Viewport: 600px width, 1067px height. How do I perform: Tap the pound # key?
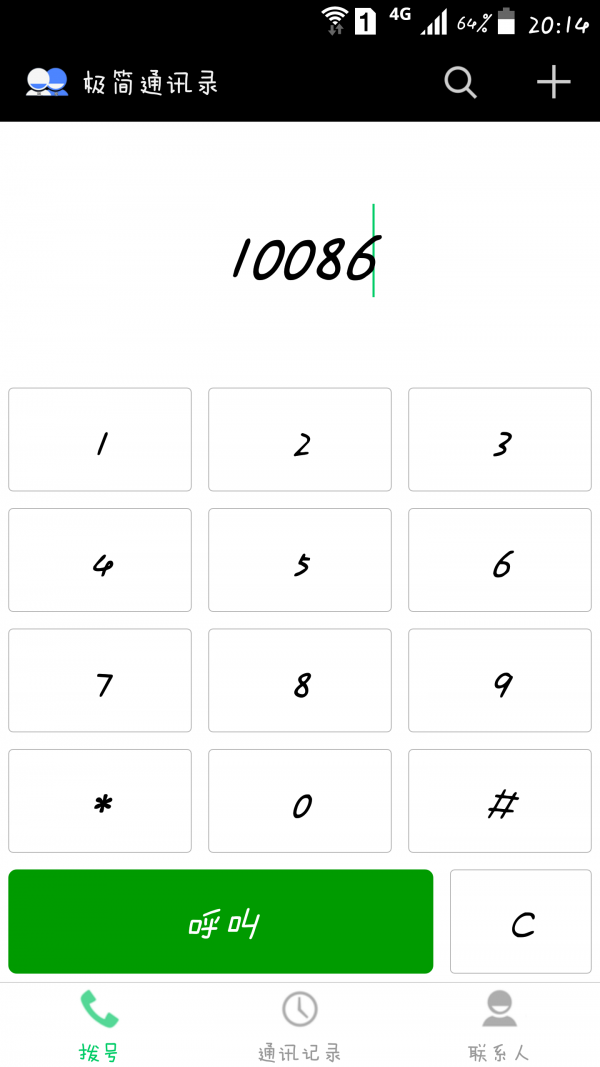pyautogui.click(x=500, y=801)
